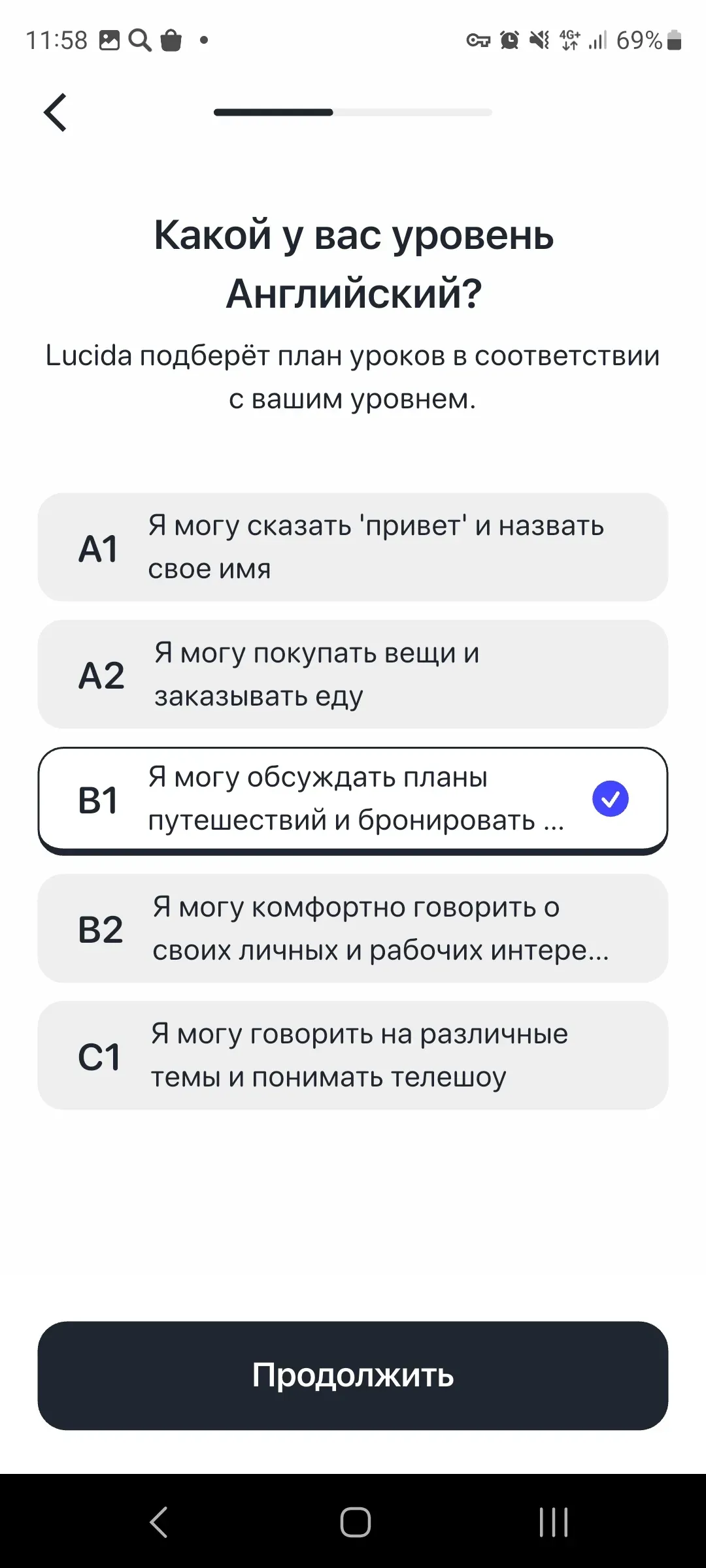Tap the navigation back button at bottom
Viewport: 706px width, 1568px height.
coord(157,1522)
